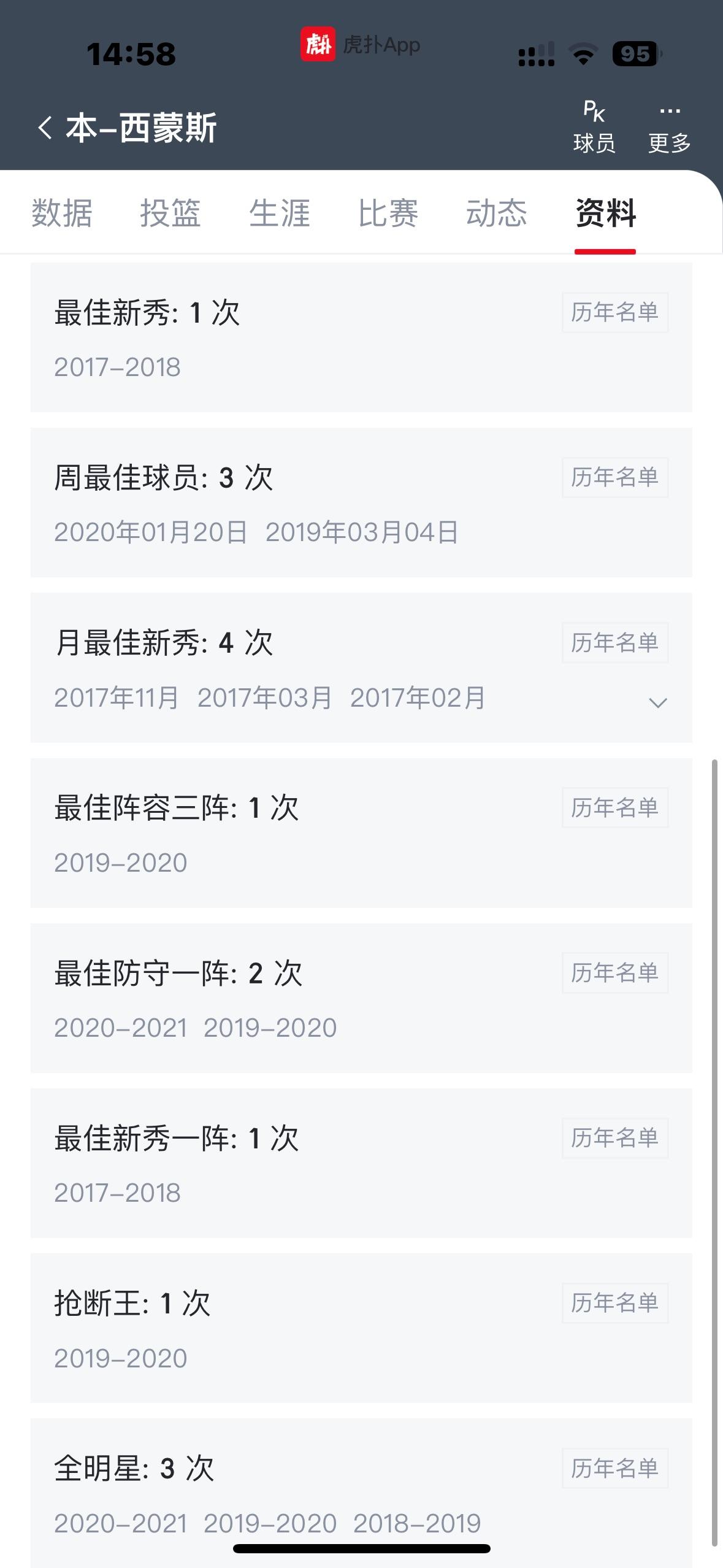723x1568 pixels.
Task: View 历年名单 for 抢断王
Action: (x=615, y=1302)
